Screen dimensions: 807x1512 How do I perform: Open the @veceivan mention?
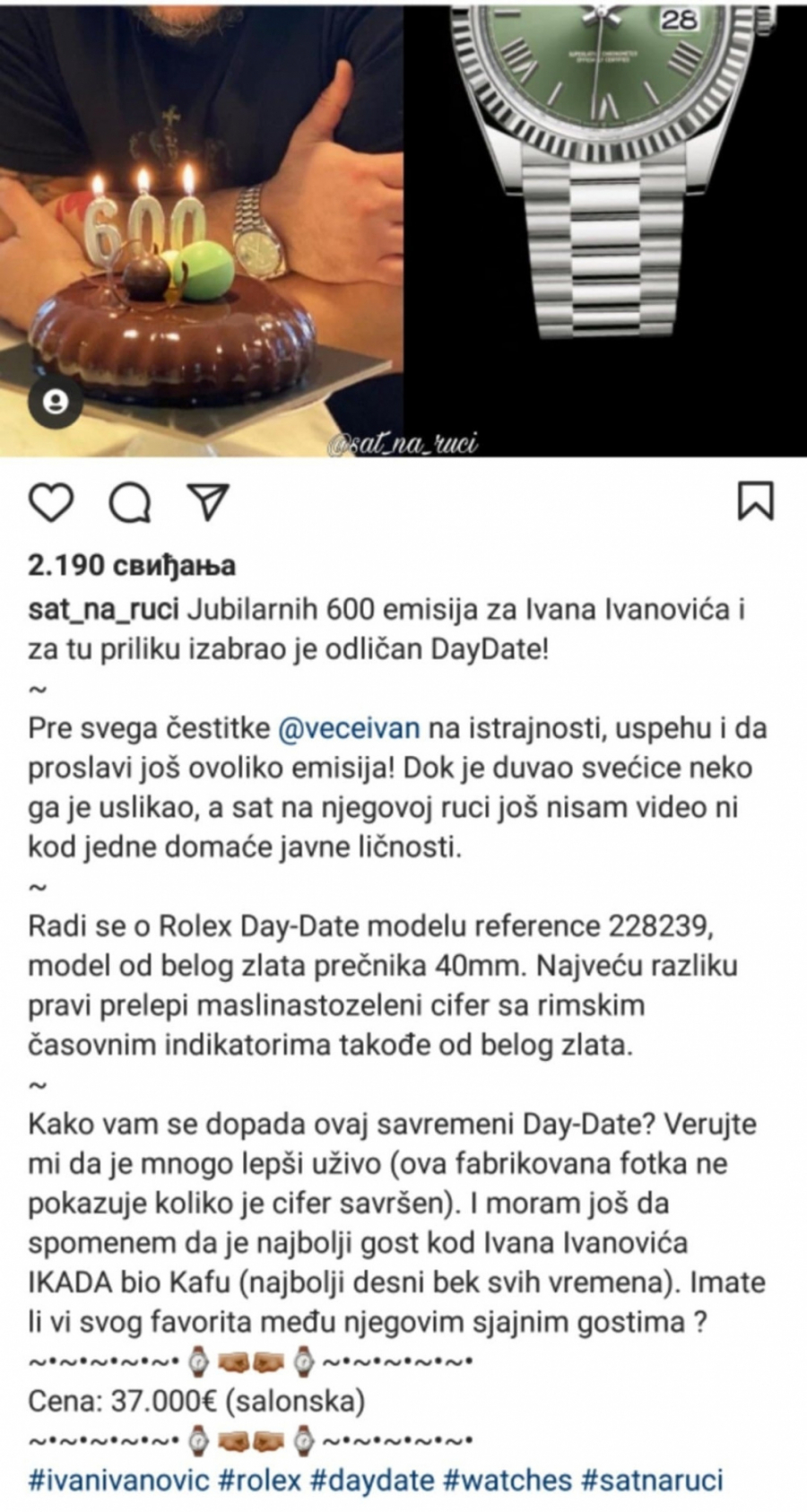tap(350, 727)
